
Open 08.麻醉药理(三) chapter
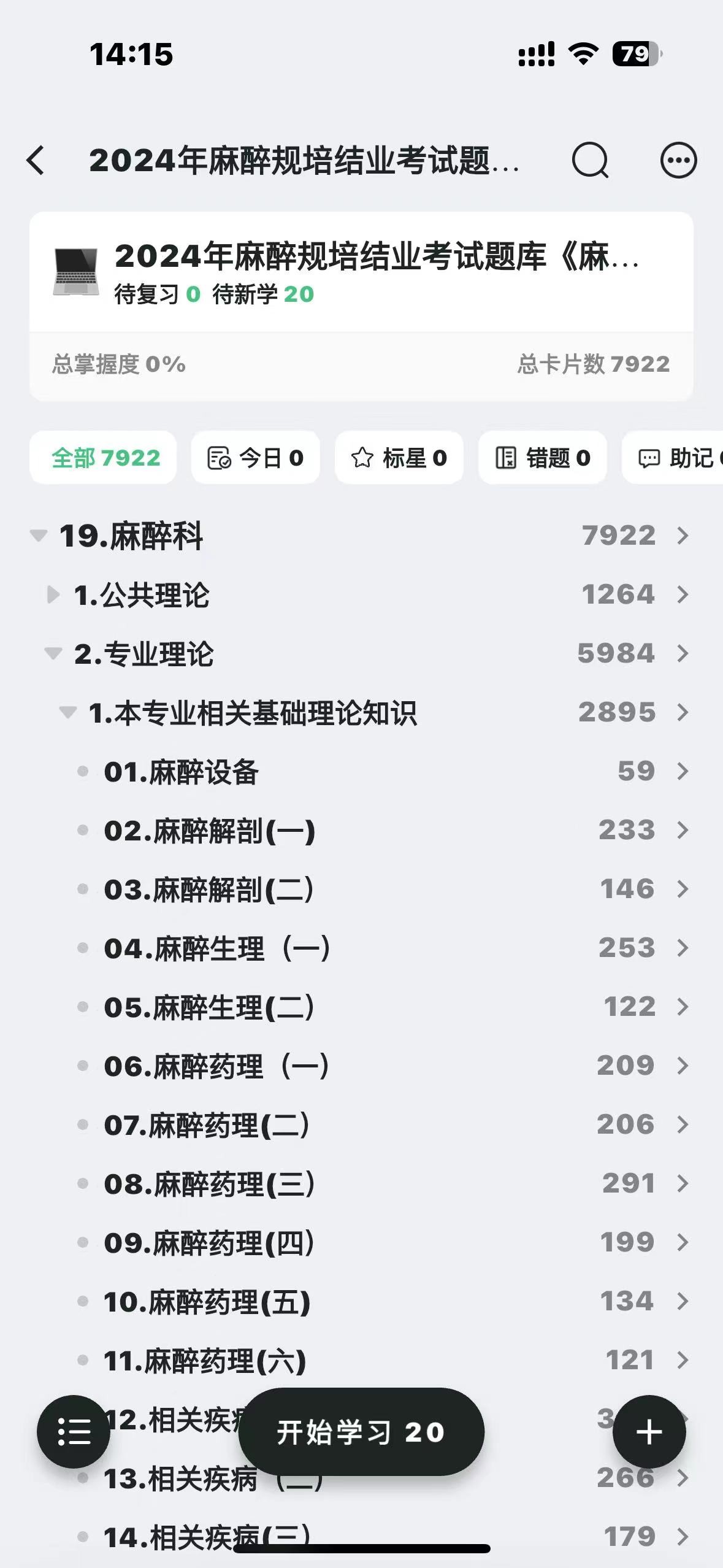click(361, 1183)
